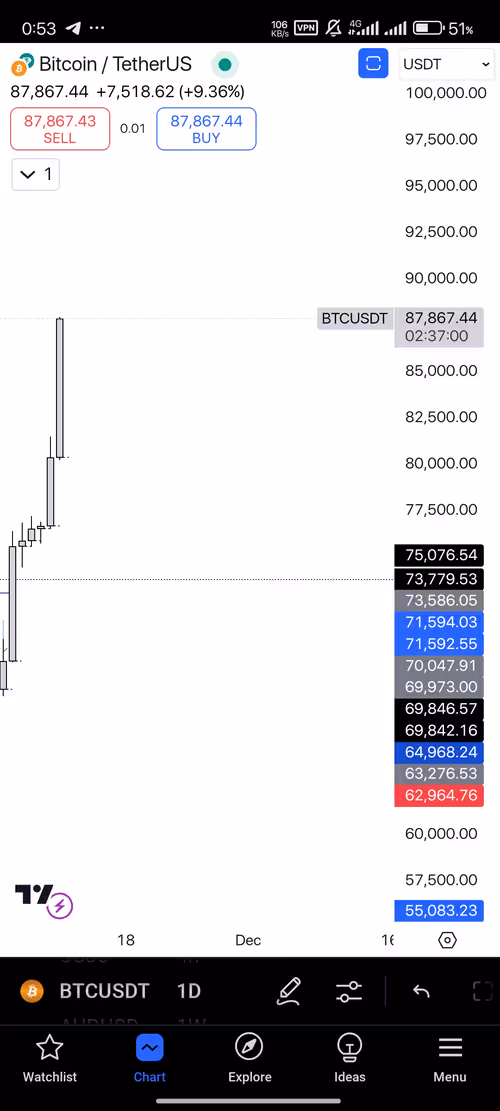Change the 1D timeframe interval
Screen dimensions: 500x1111
[188, 991]
